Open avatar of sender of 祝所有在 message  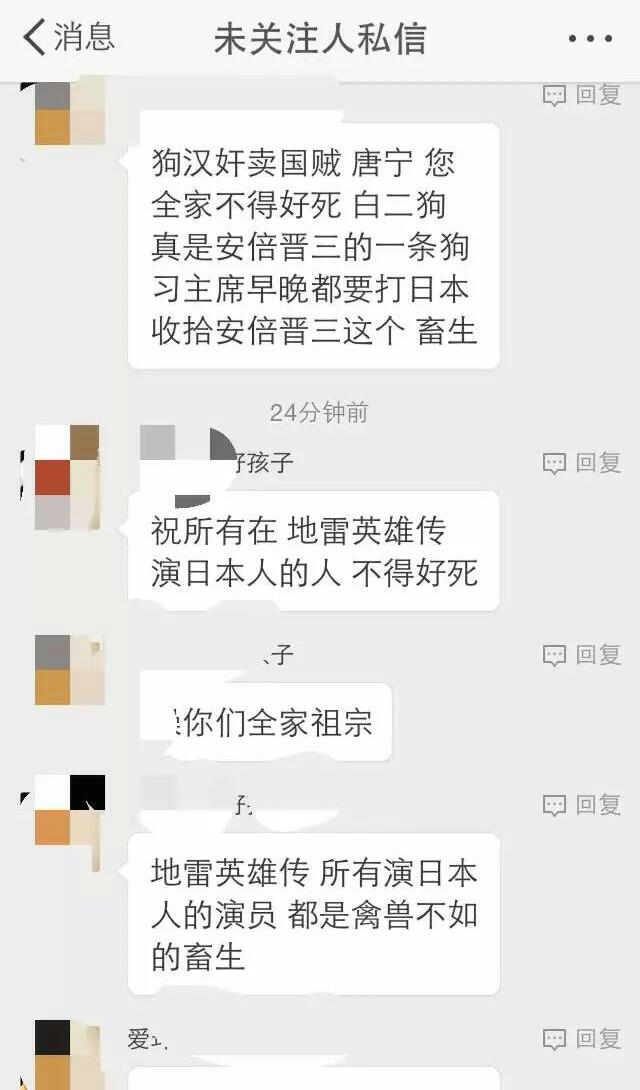68,477
